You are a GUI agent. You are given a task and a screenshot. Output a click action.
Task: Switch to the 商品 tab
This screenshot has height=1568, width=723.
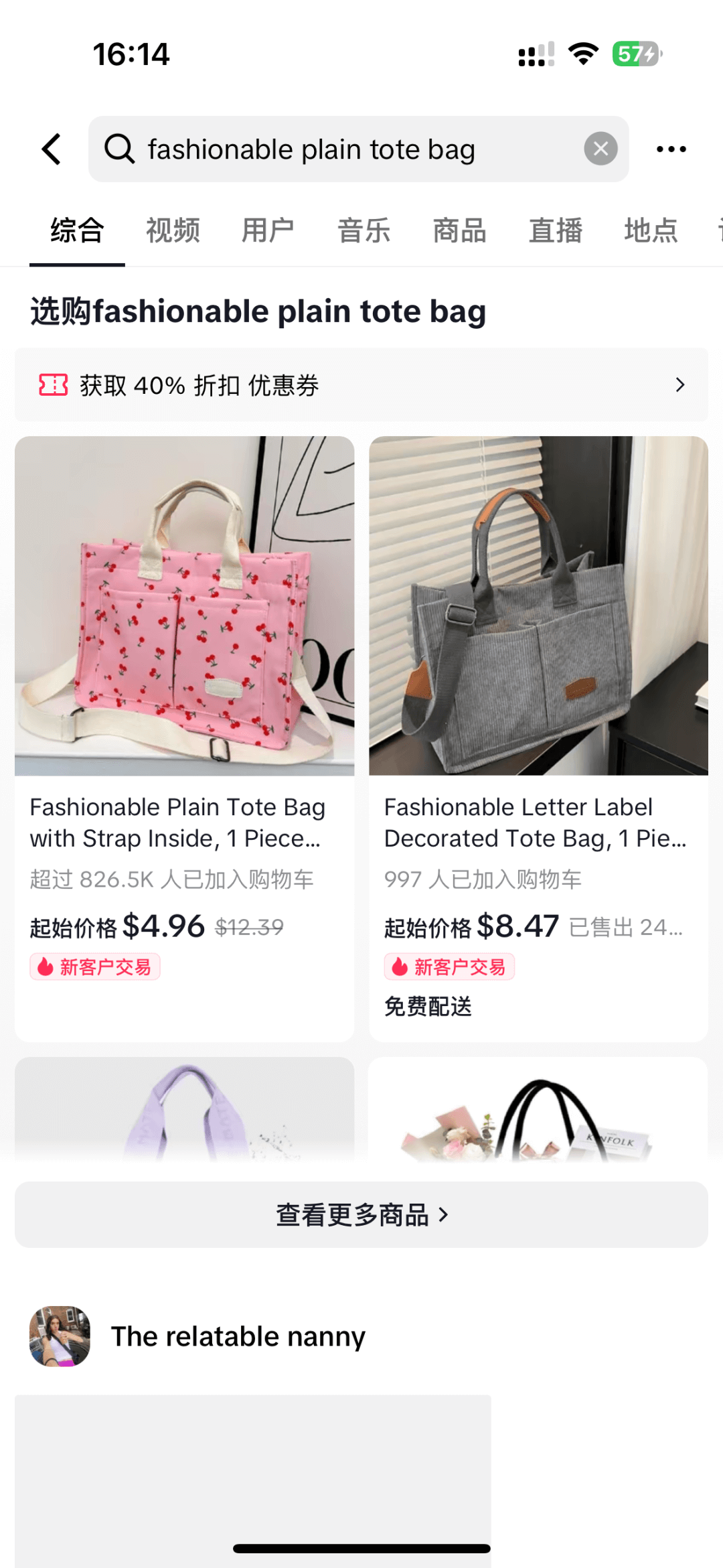459,231
